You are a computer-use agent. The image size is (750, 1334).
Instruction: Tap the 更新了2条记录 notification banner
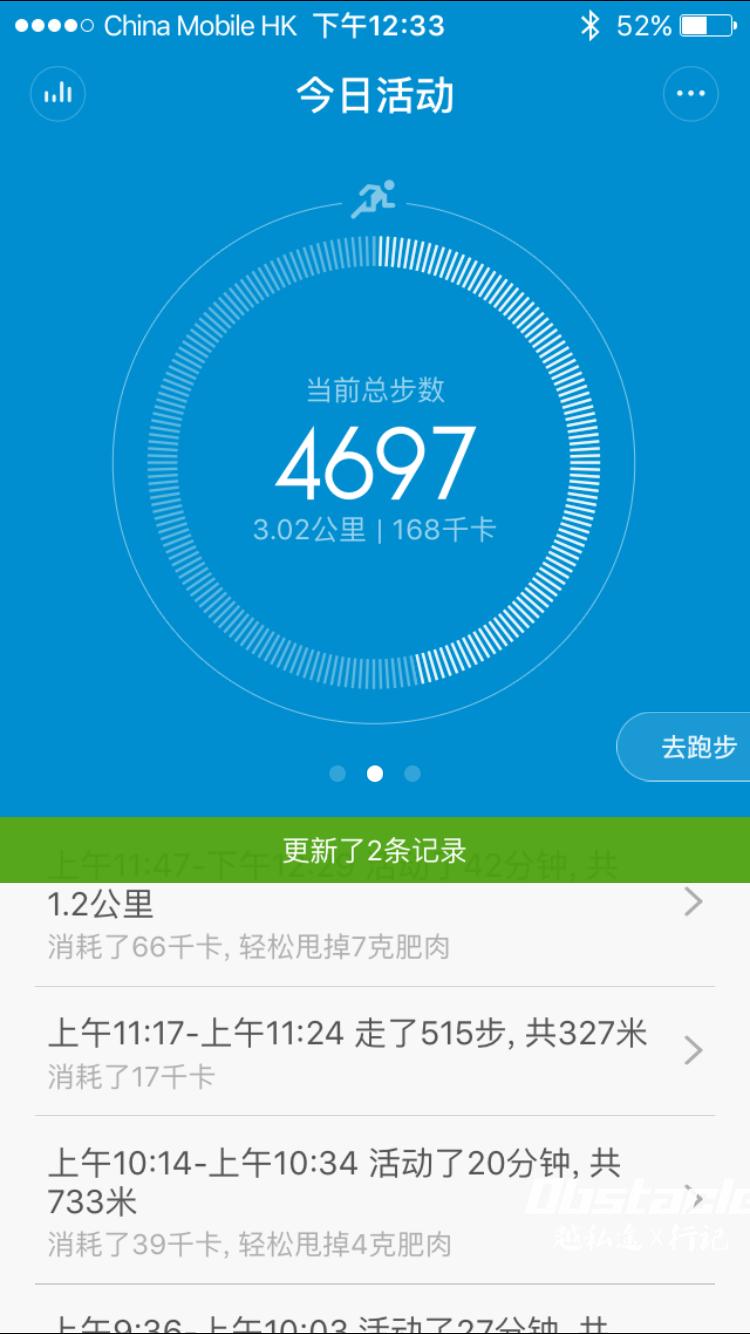click(375, 845)
